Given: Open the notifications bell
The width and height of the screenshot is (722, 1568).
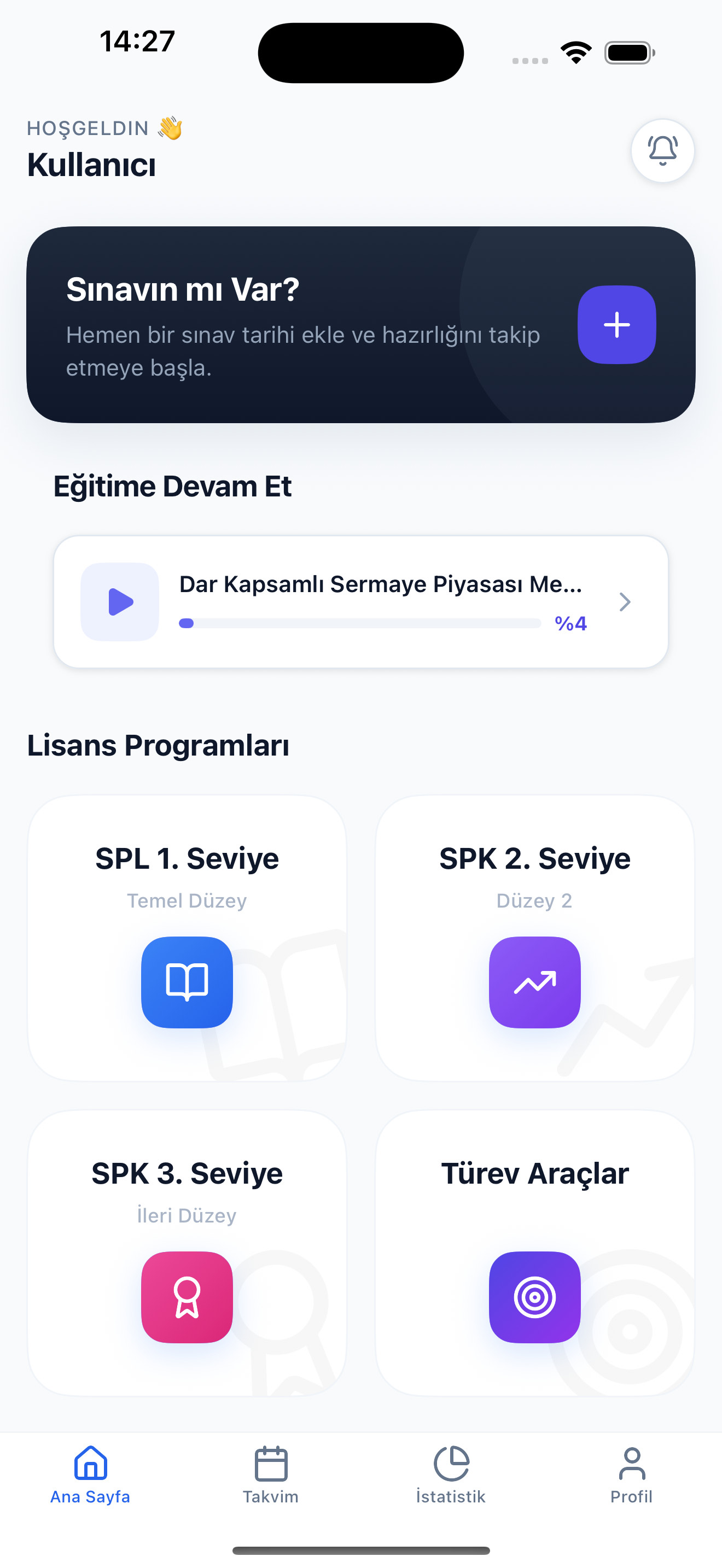Looking at the screenshot, I should click(x=662, y=150).
